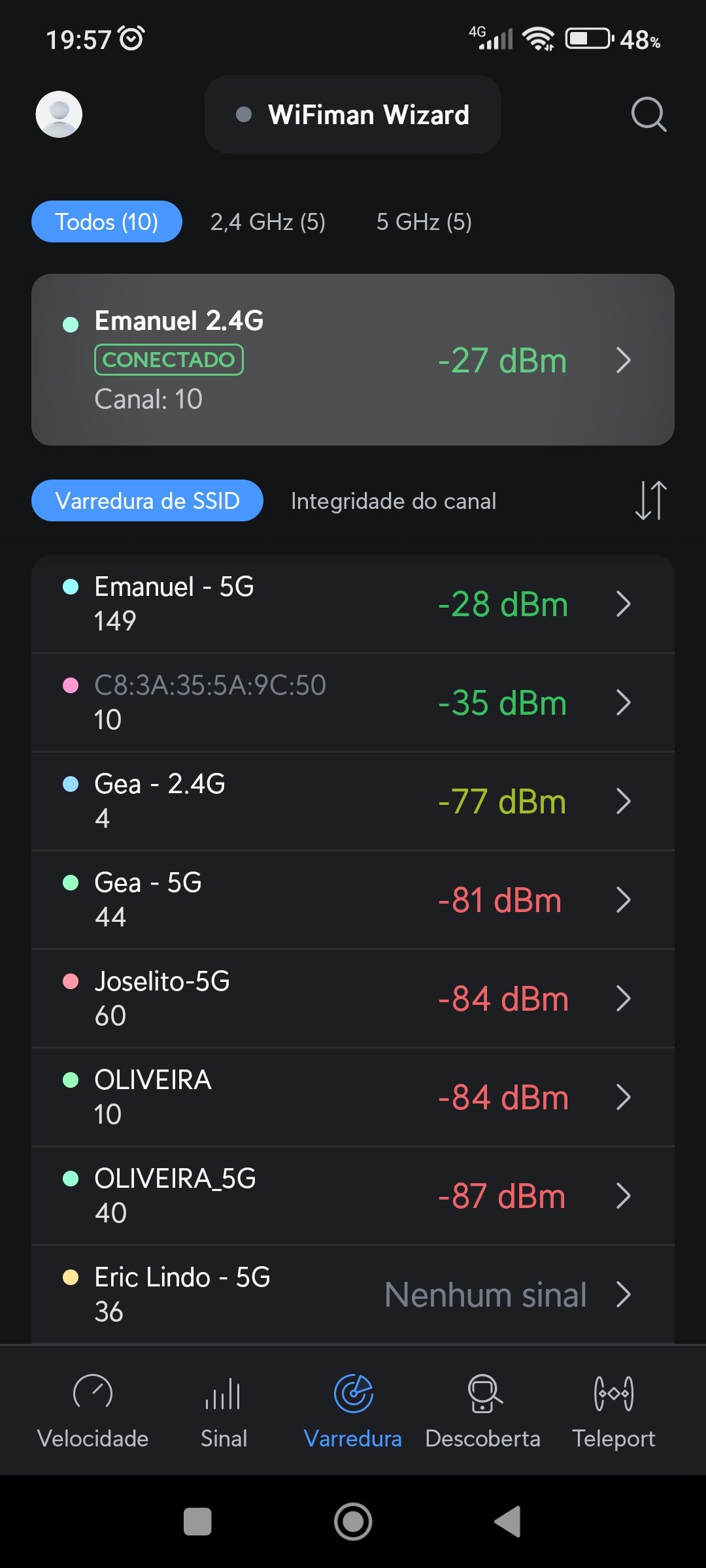View details for Gea - 2.4G
This screenshot has height=1568, width=706.
pyautogui.click(x=353, y=802)
